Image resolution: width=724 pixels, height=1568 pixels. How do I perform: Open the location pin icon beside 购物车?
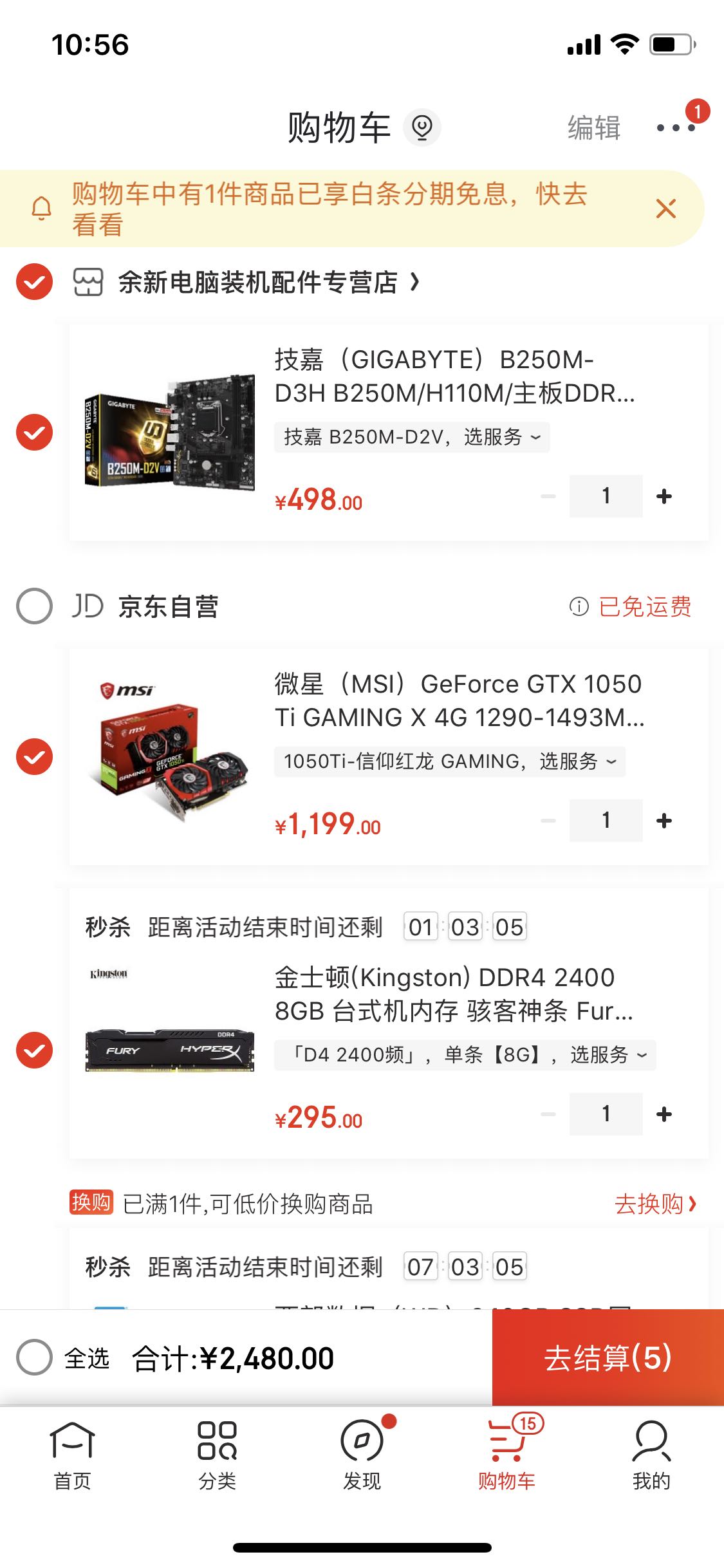(x=422, y=127)
